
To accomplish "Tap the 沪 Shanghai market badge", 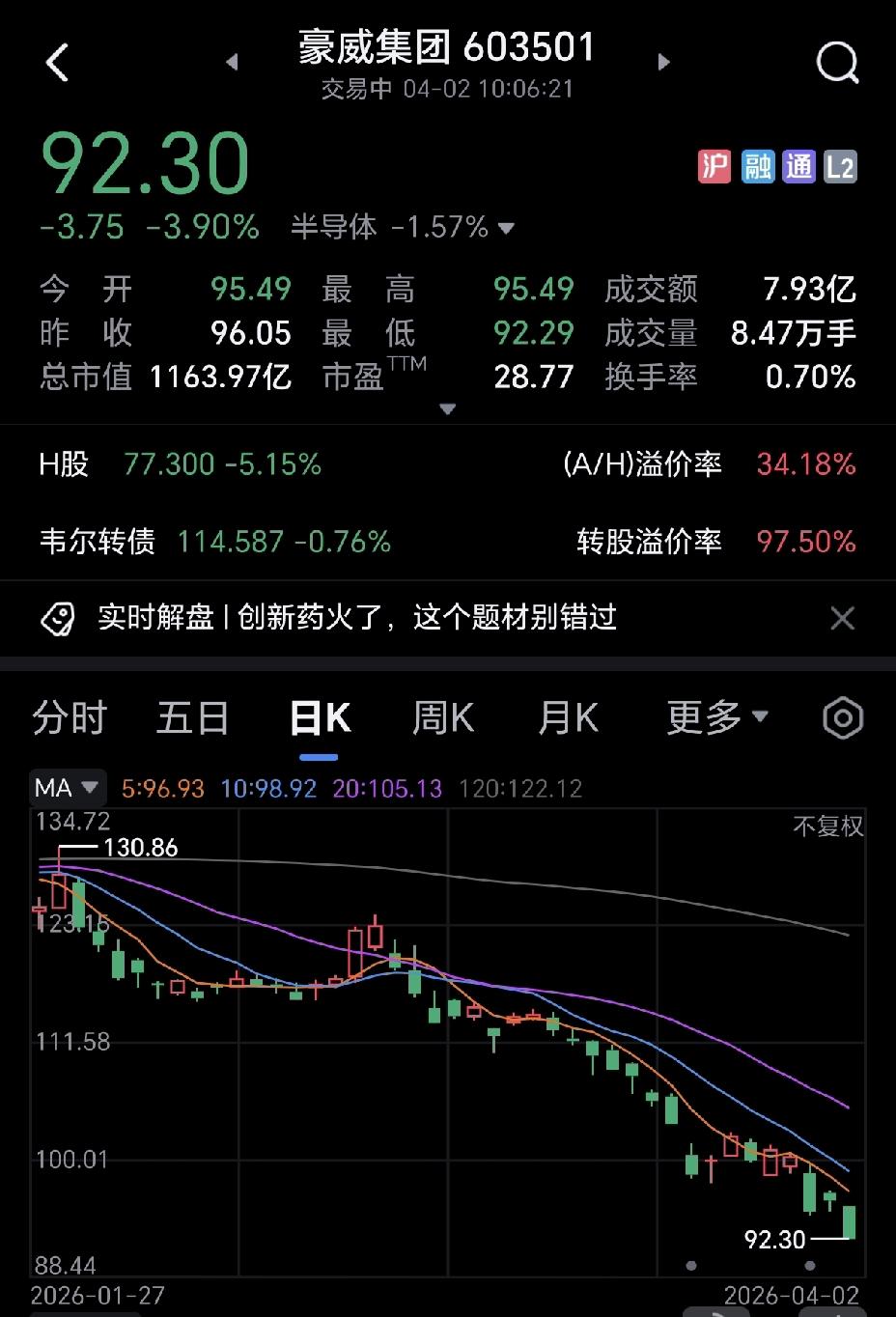I will click(x=714, y=166).
